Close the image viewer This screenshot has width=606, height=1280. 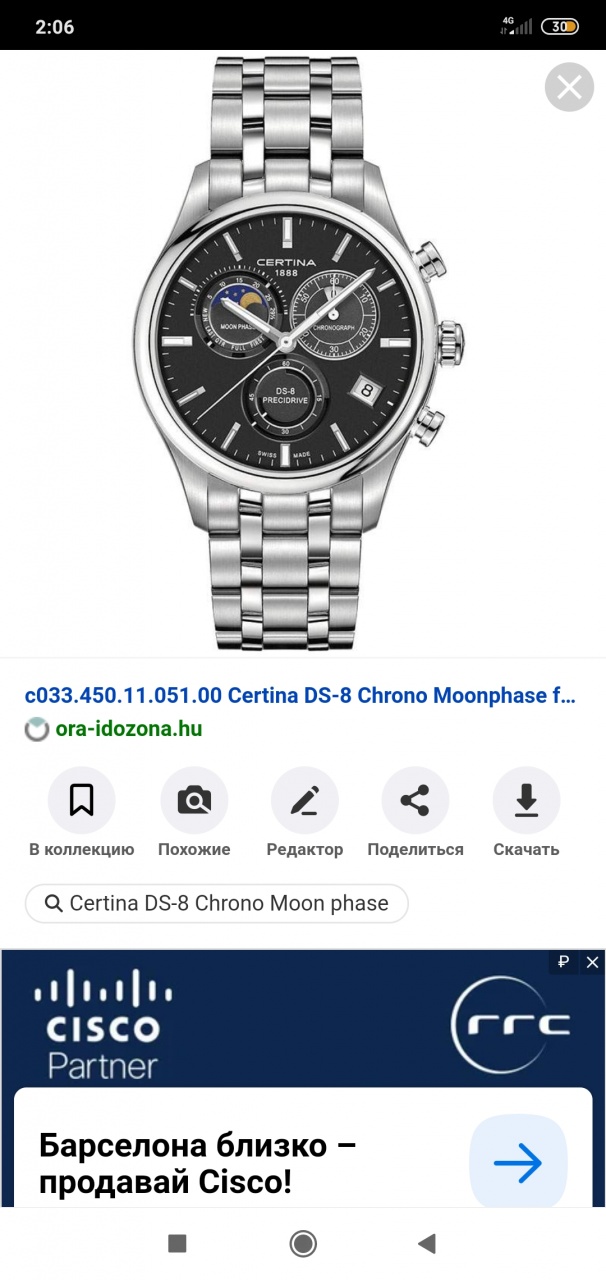[x=569, y=87]
